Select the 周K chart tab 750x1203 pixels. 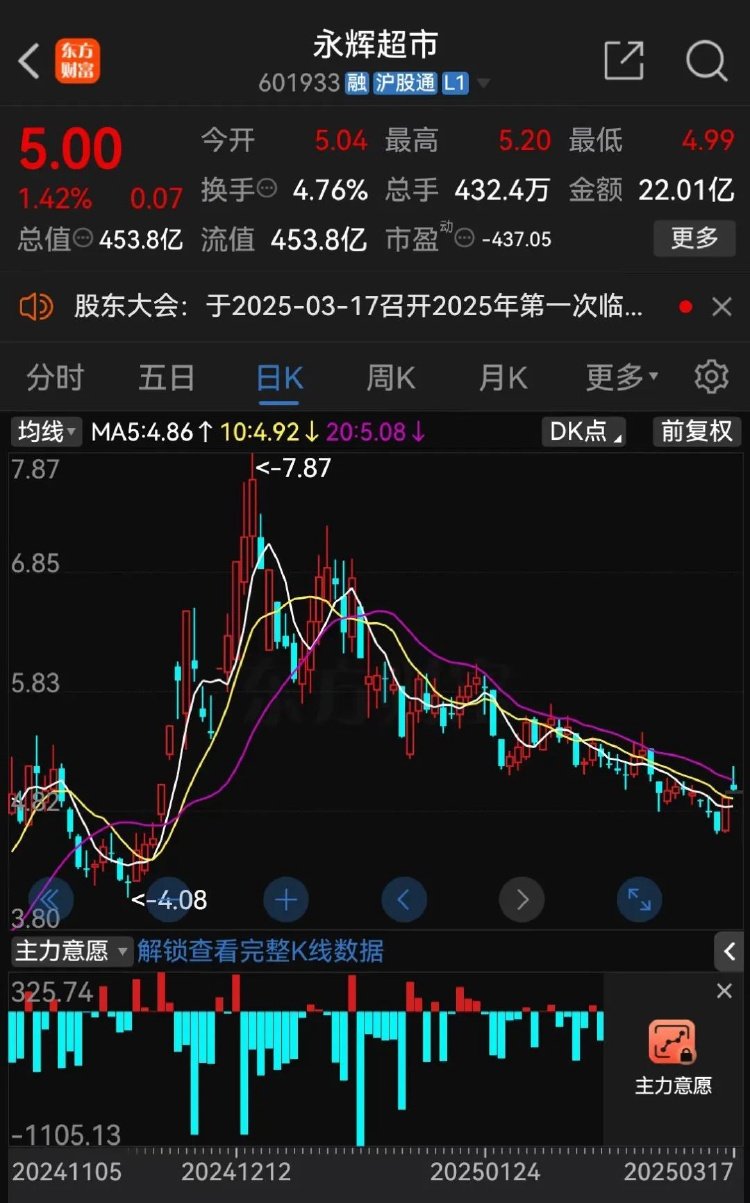[x=390, y=377]
